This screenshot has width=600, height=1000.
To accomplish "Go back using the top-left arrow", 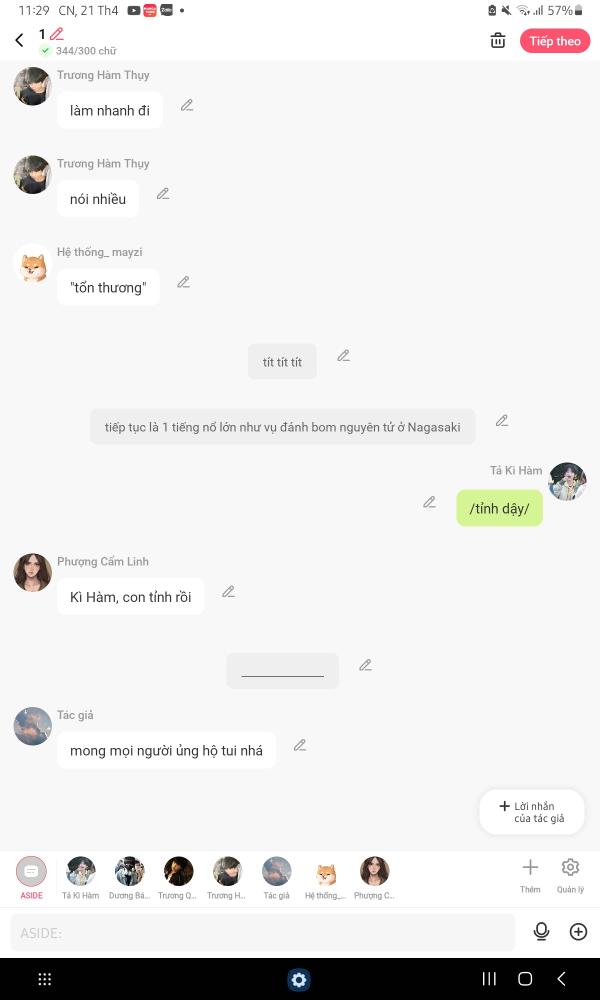I will pos(19,40).
